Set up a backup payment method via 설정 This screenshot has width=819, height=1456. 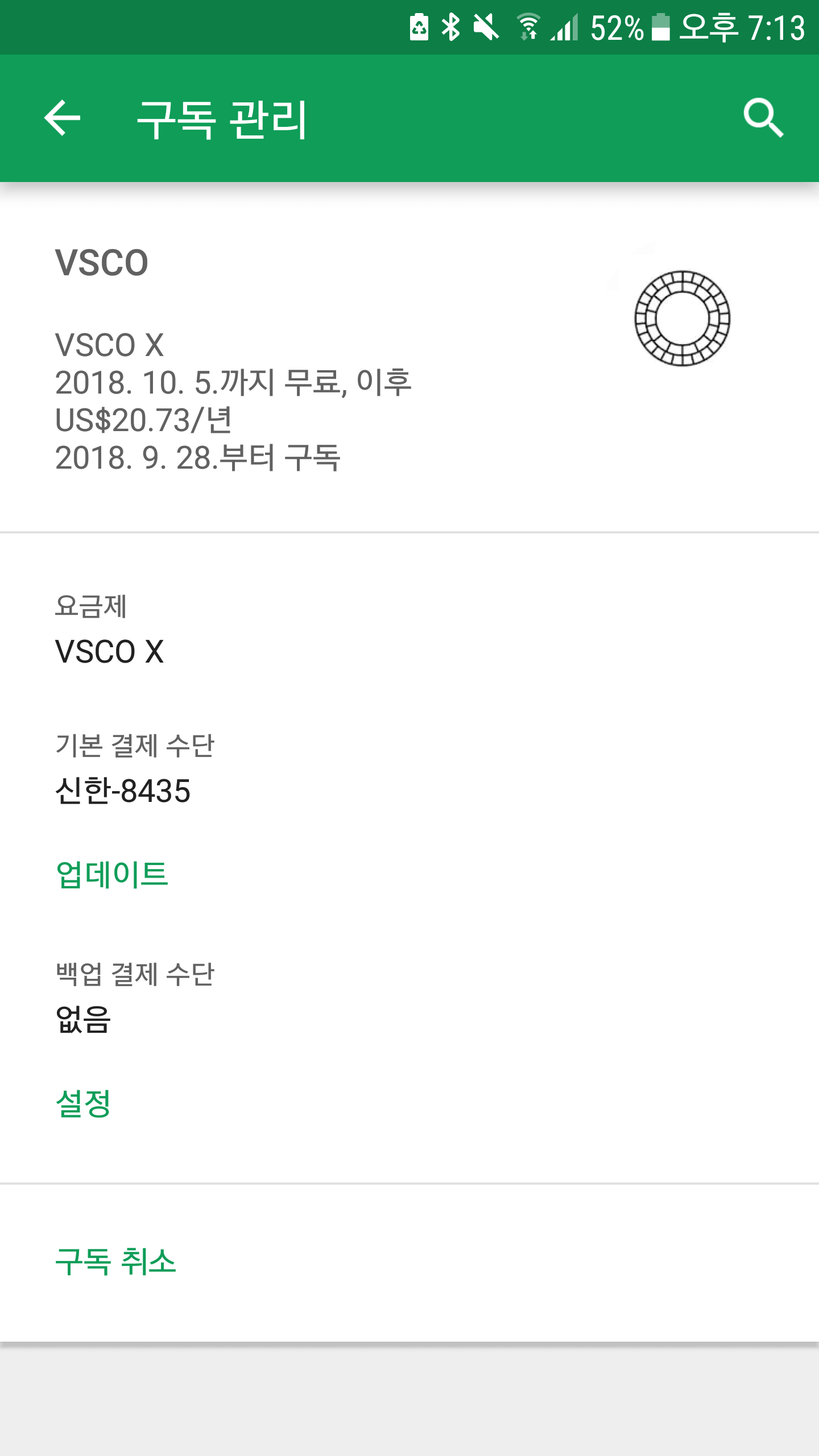pyautogui.click(x=83, y=1104)
